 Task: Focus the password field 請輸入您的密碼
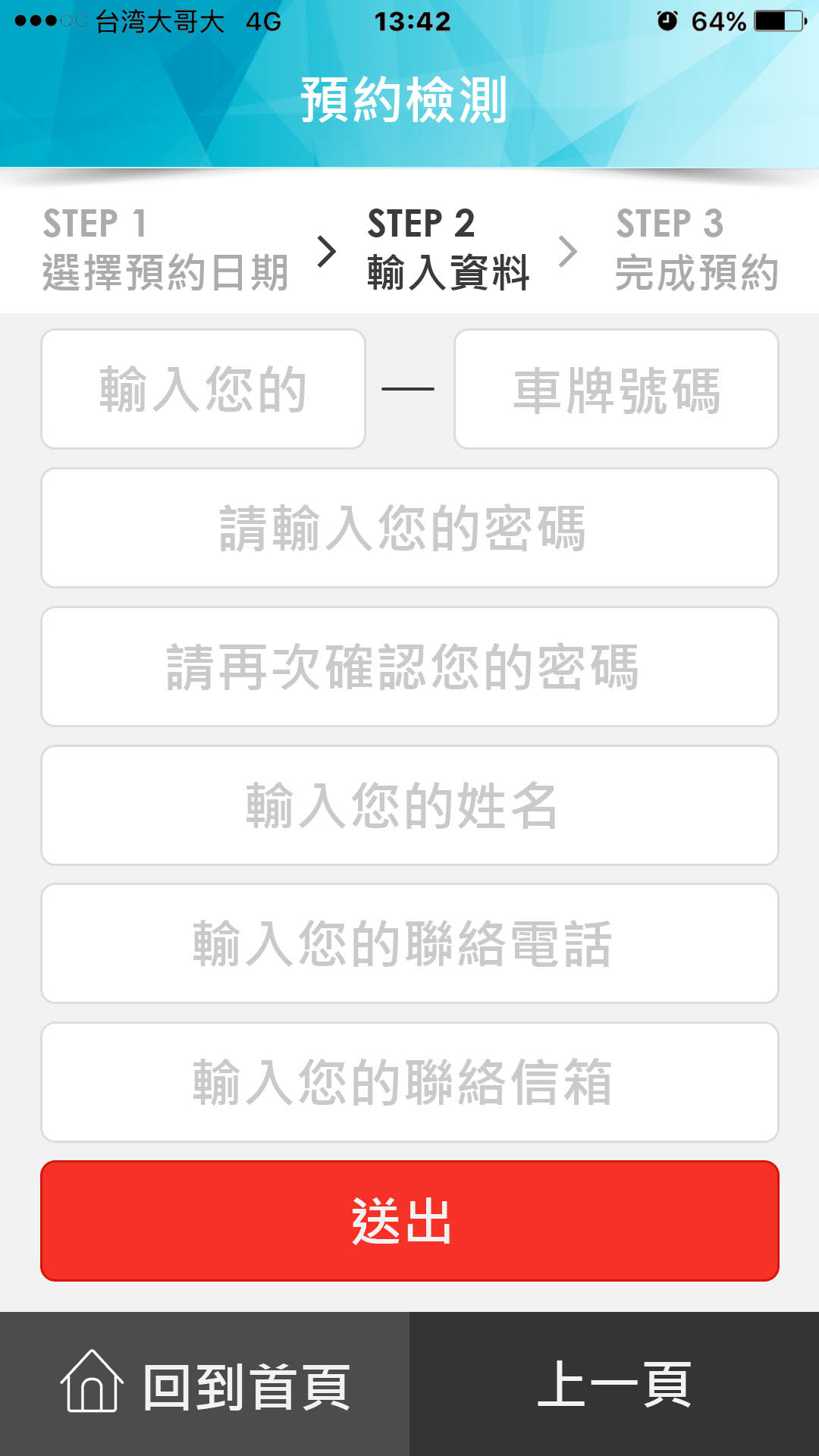click(409, 528)
